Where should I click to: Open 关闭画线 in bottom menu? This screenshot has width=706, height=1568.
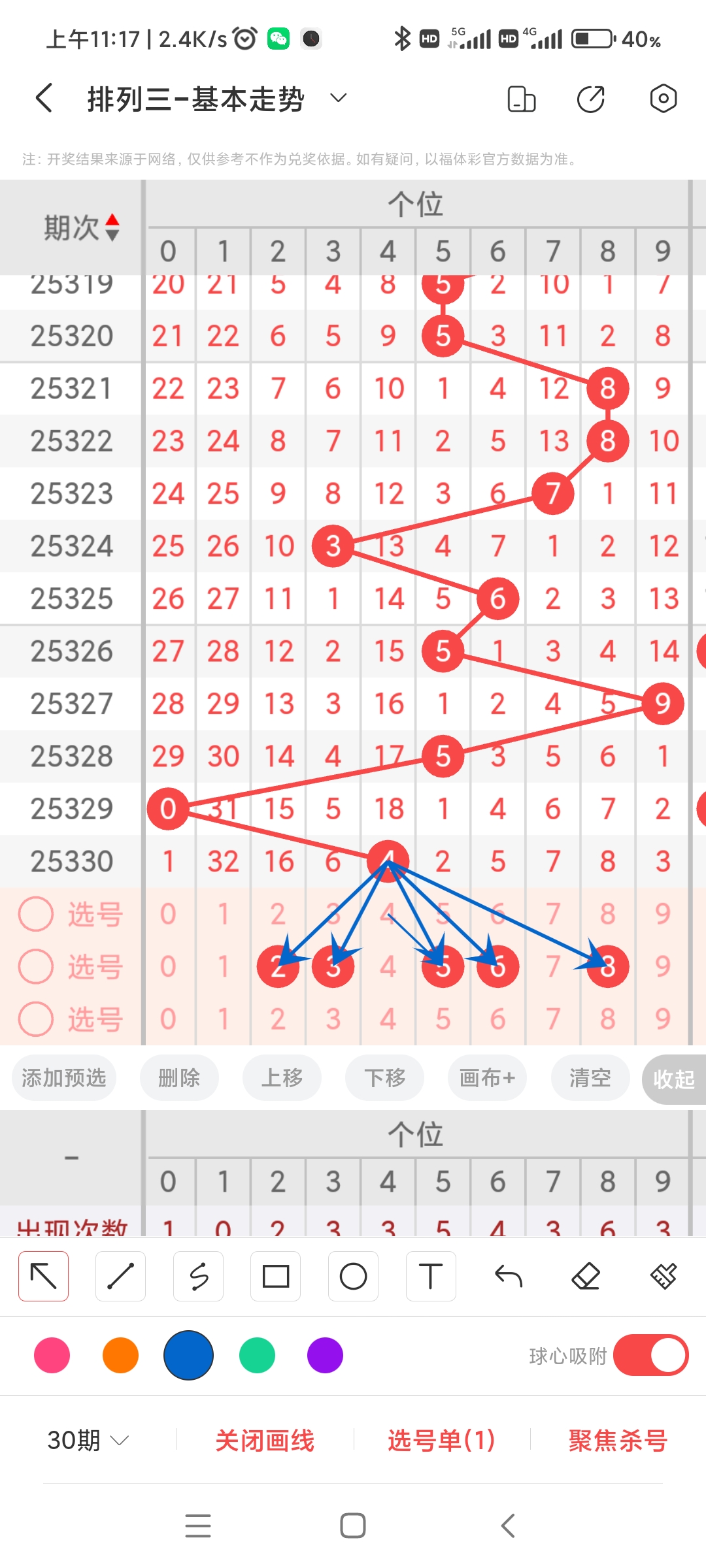265,1440
